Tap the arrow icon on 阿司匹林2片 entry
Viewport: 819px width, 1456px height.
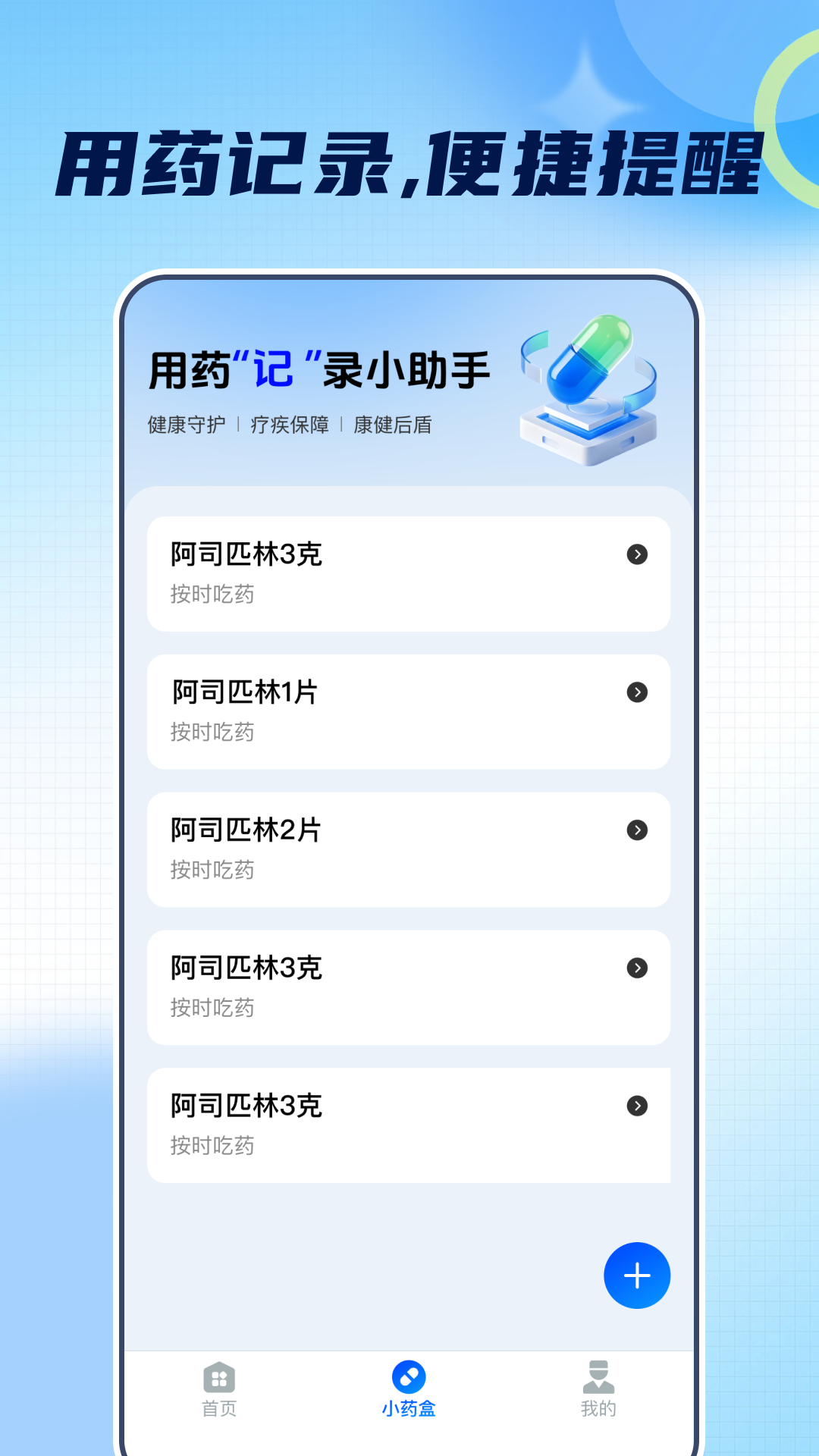[637, 830]
